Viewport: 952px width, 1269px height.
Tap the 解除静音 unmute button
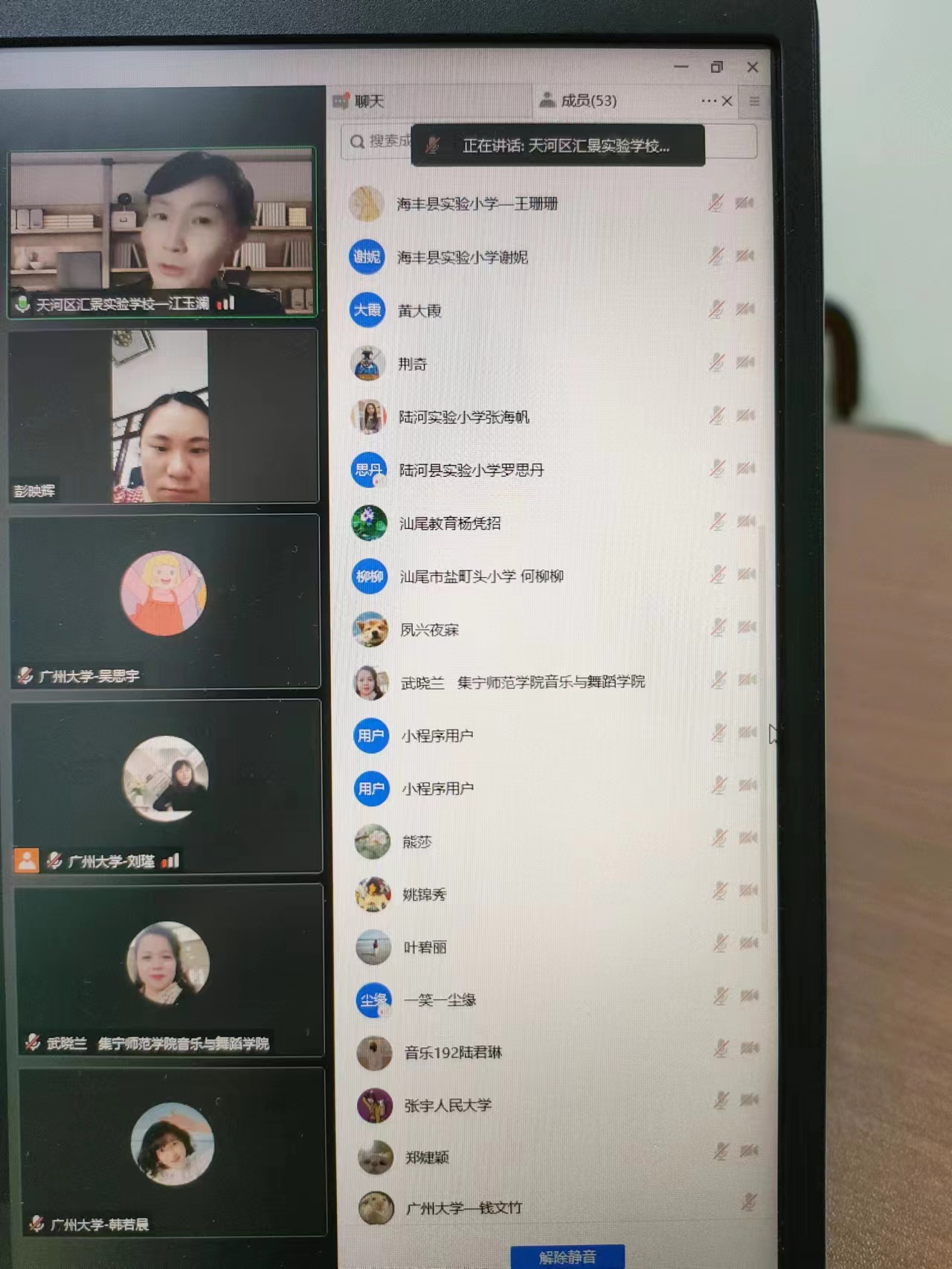point(567,1256)
